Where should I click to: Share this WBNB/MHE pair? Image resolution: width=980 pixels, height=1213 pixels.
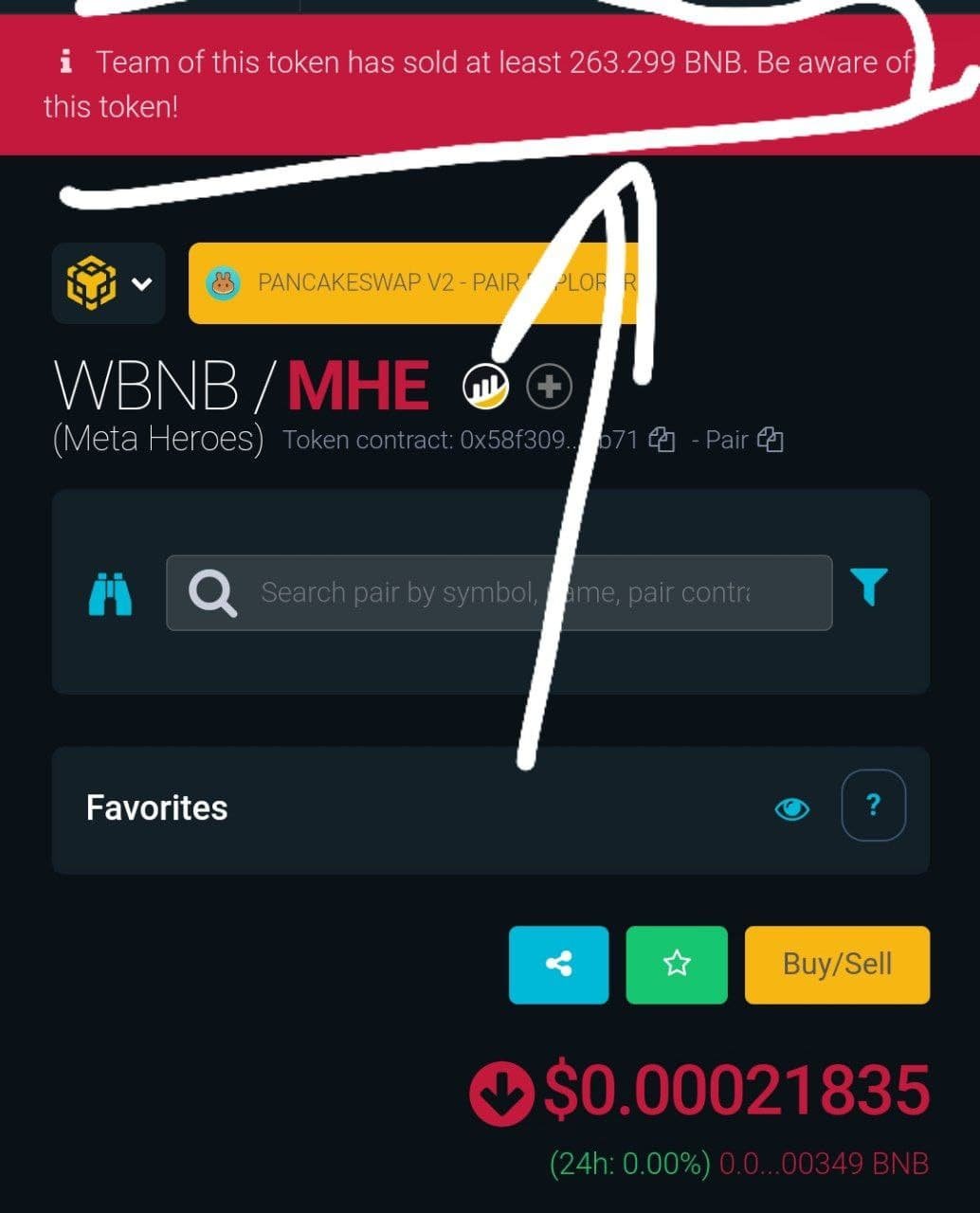pyautogui.click(x=558, y=965)
